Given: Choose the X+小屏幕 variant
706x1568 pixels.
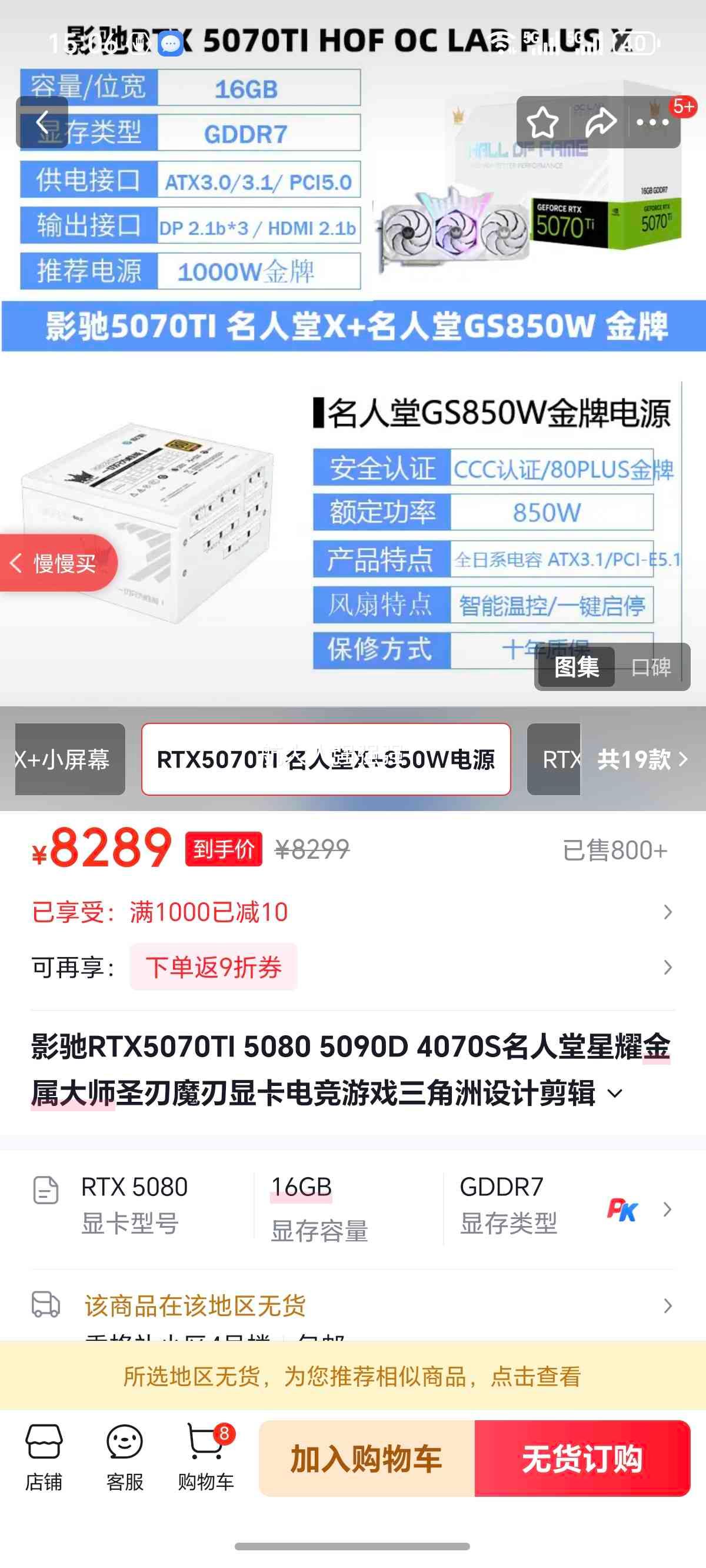Looking at the screenshot, I should click(69, 759).
